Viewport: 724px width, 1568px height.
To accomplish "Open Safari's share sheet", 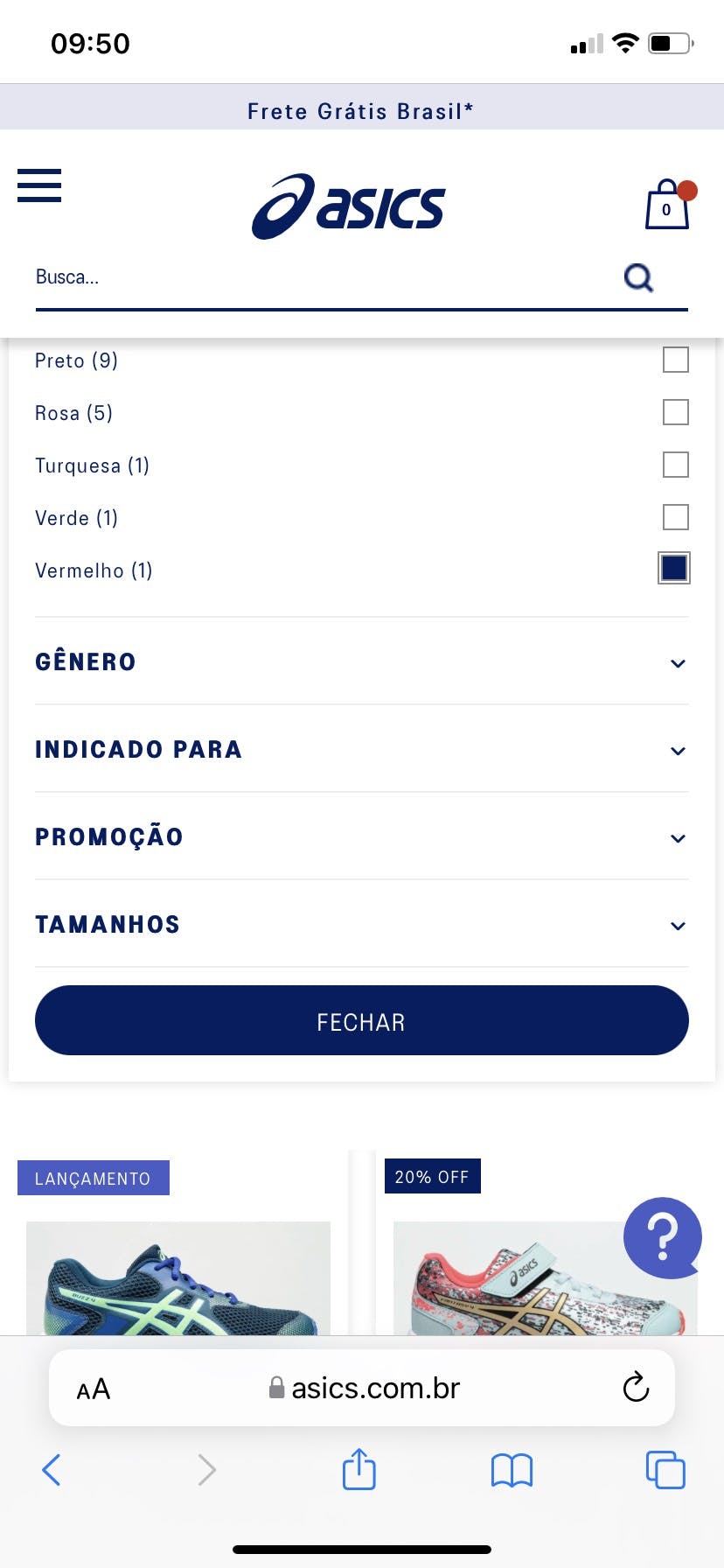I will click(359, 1469).
